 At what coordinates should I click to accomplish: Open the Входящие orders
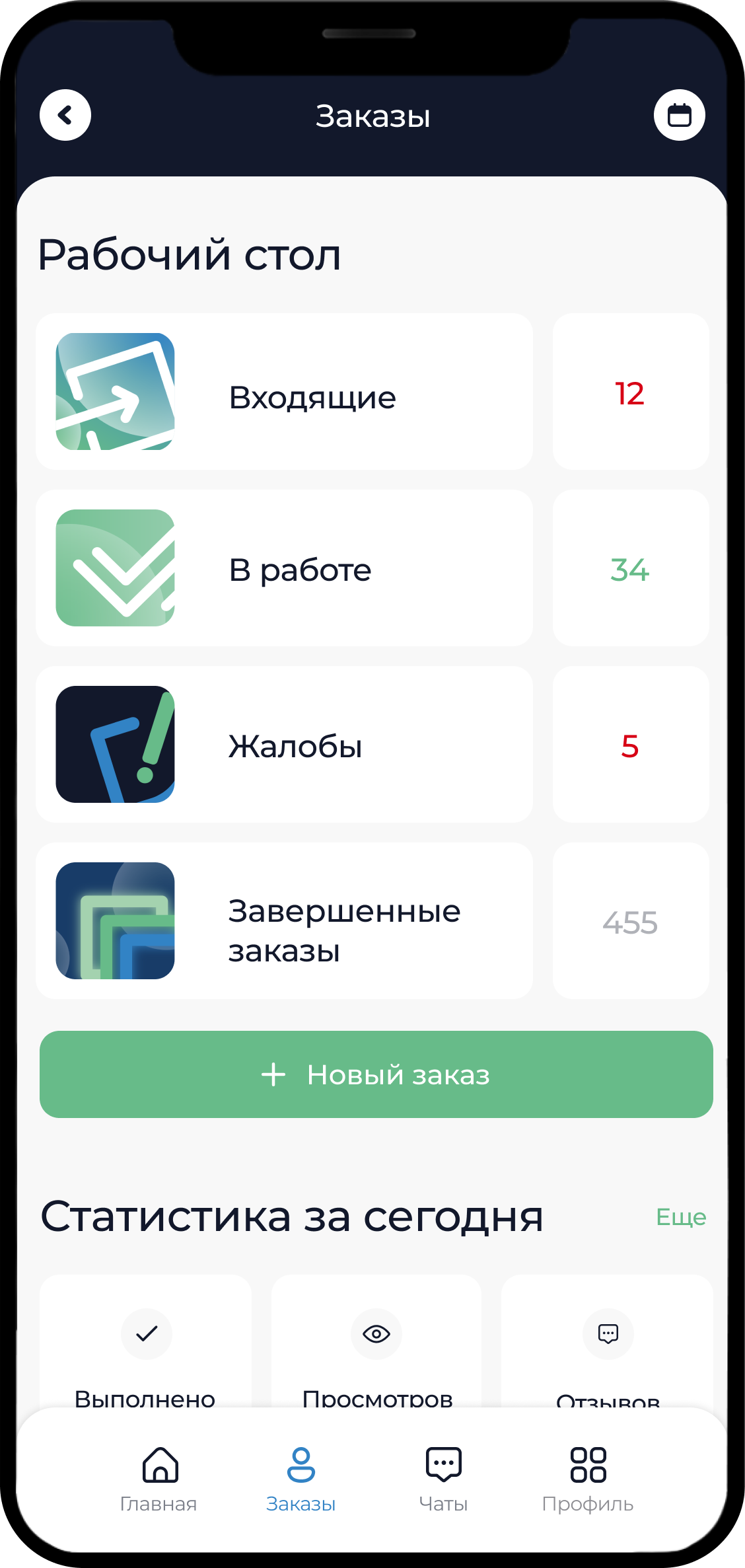pyautogui.click(x=284, y=392)
